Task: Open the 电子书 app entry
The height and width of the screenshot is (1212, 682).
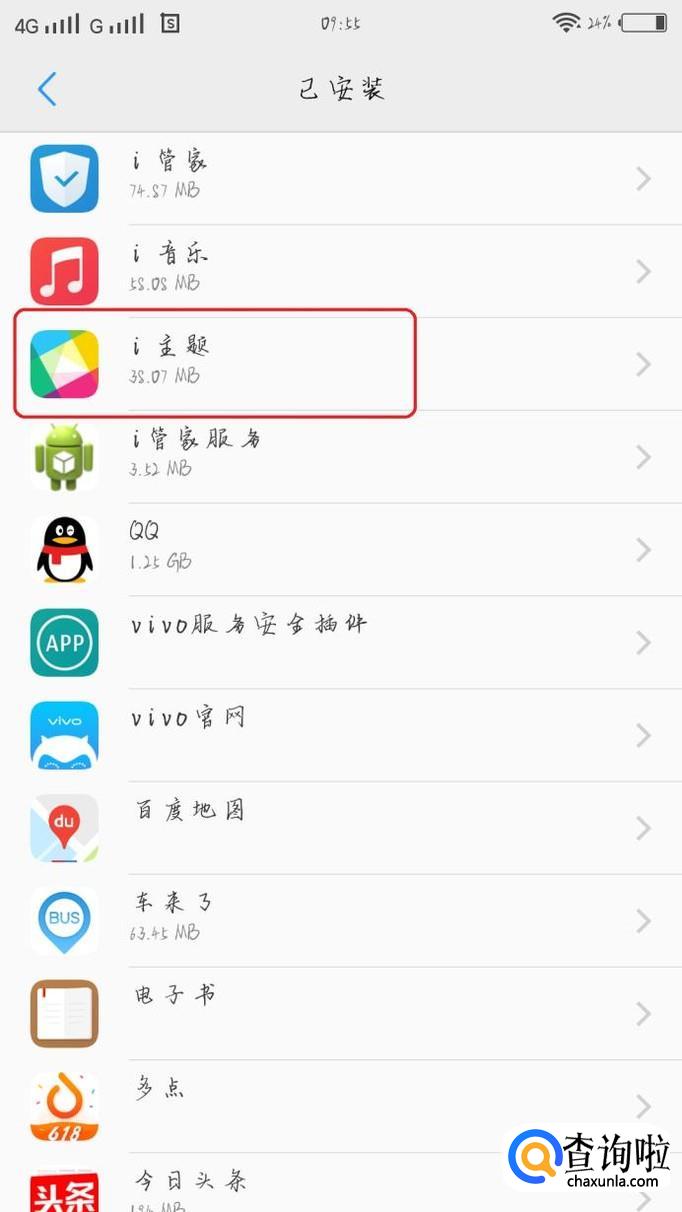Action: tap(340, 1013)
